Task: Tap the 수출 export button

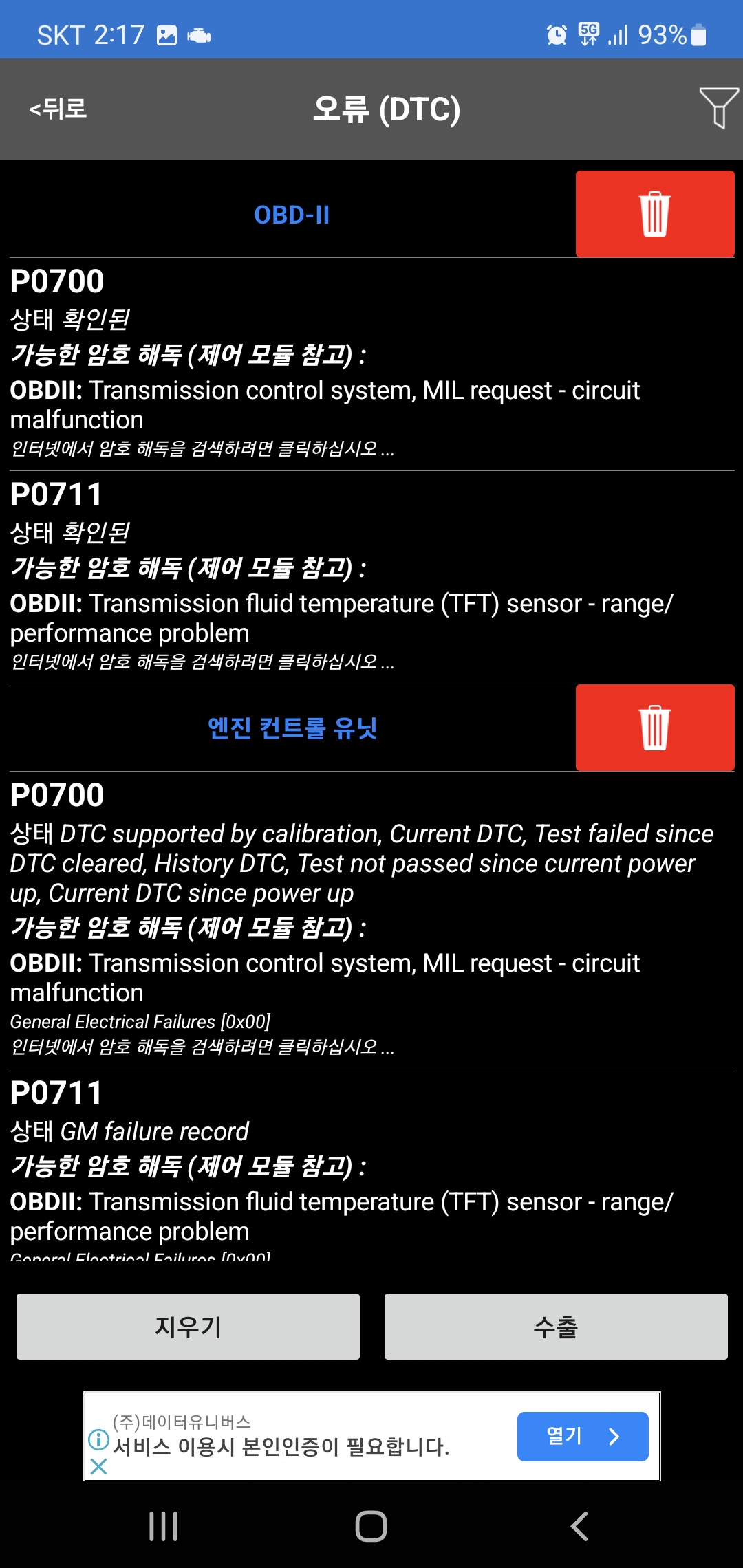Action: [x=556, y=1327]
